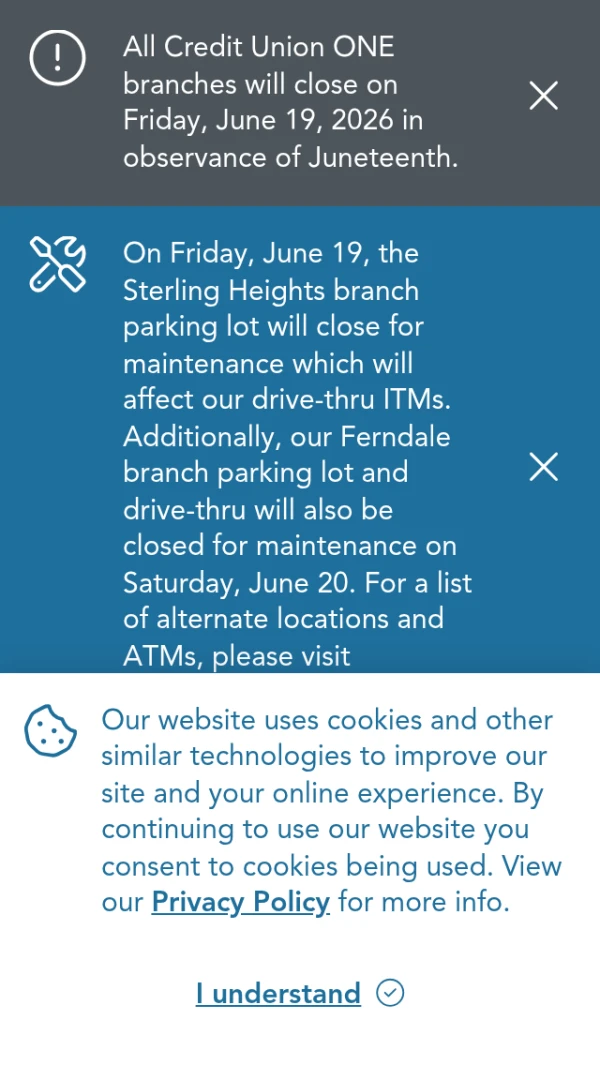Tap I understand to accept cookies
The height and width of the screenshot is (1065, 600).
coord(300,994)
